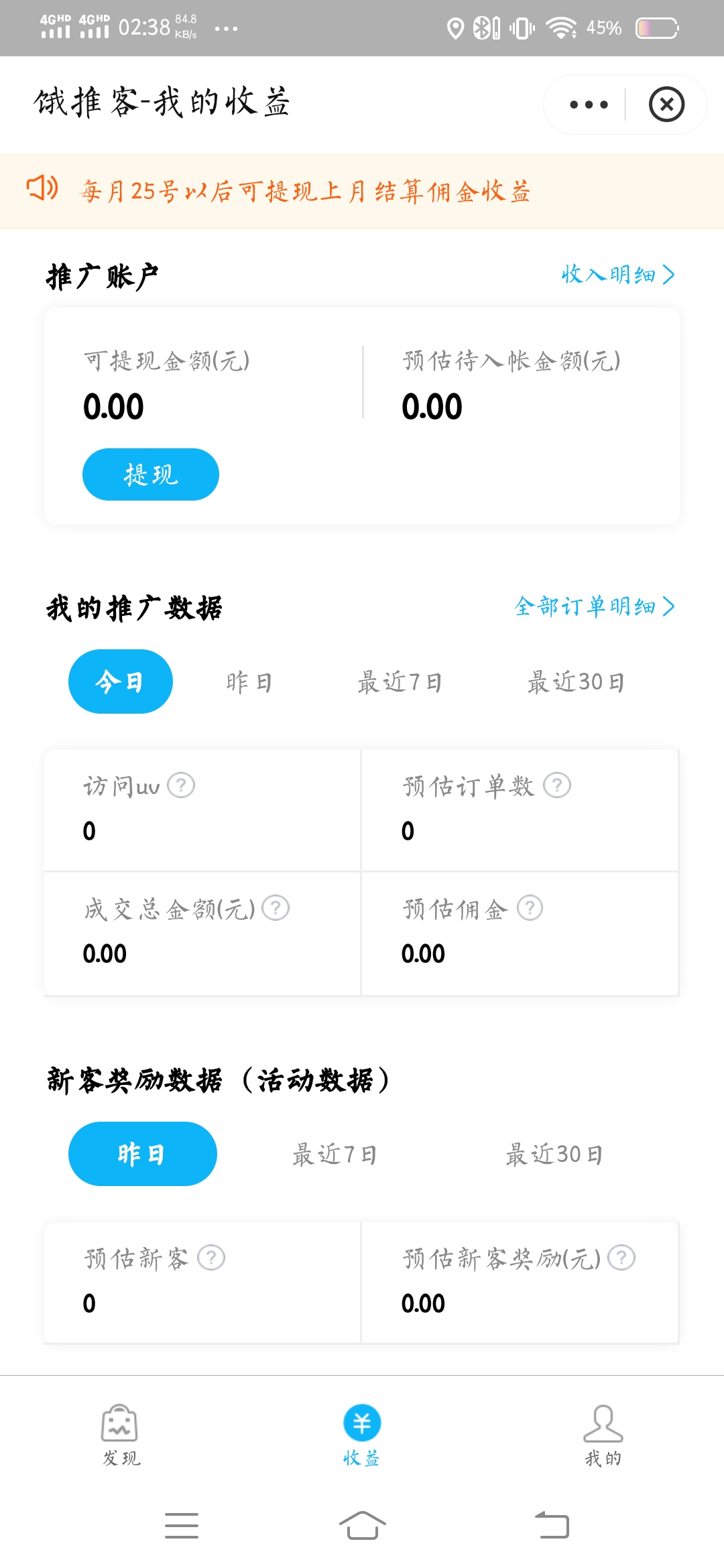724x1568 pixels.
Task: Click the question mark next to 预估订单数
Action: click(558, 785)
